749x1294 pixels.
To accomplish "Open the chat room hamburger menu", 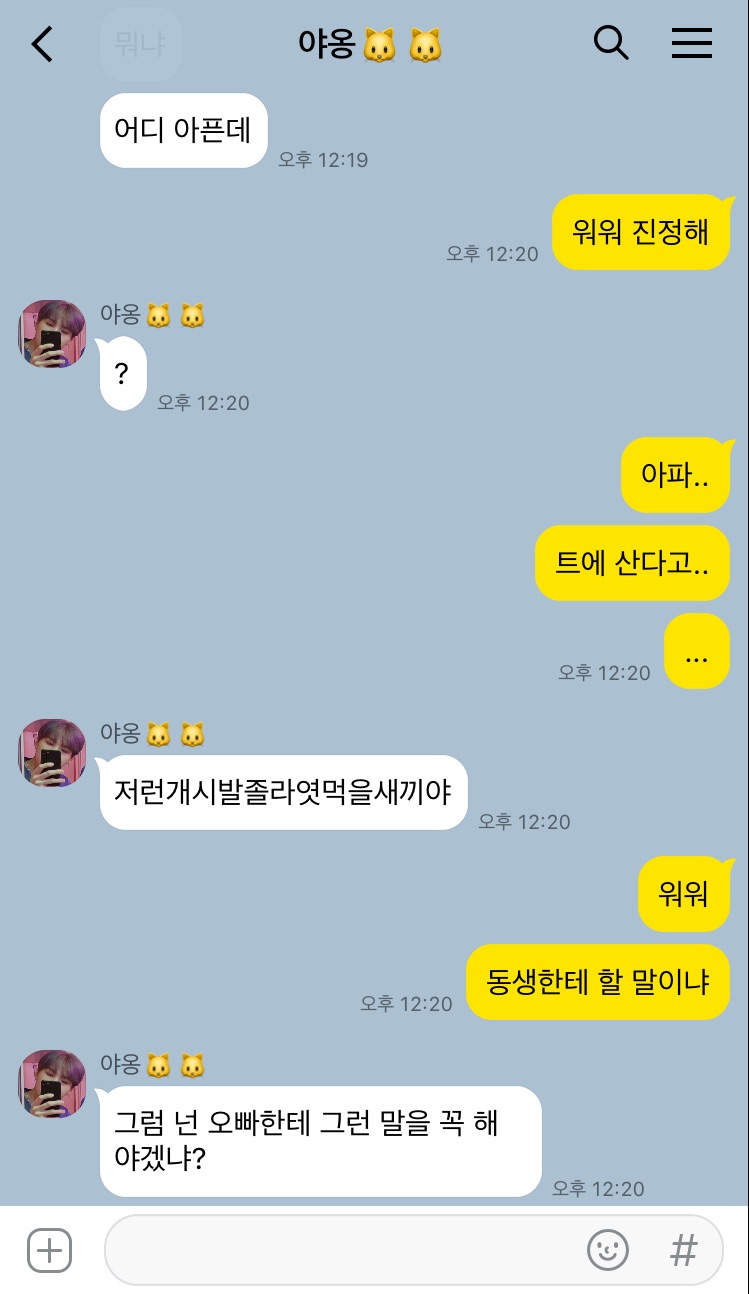I will (691, 43).
